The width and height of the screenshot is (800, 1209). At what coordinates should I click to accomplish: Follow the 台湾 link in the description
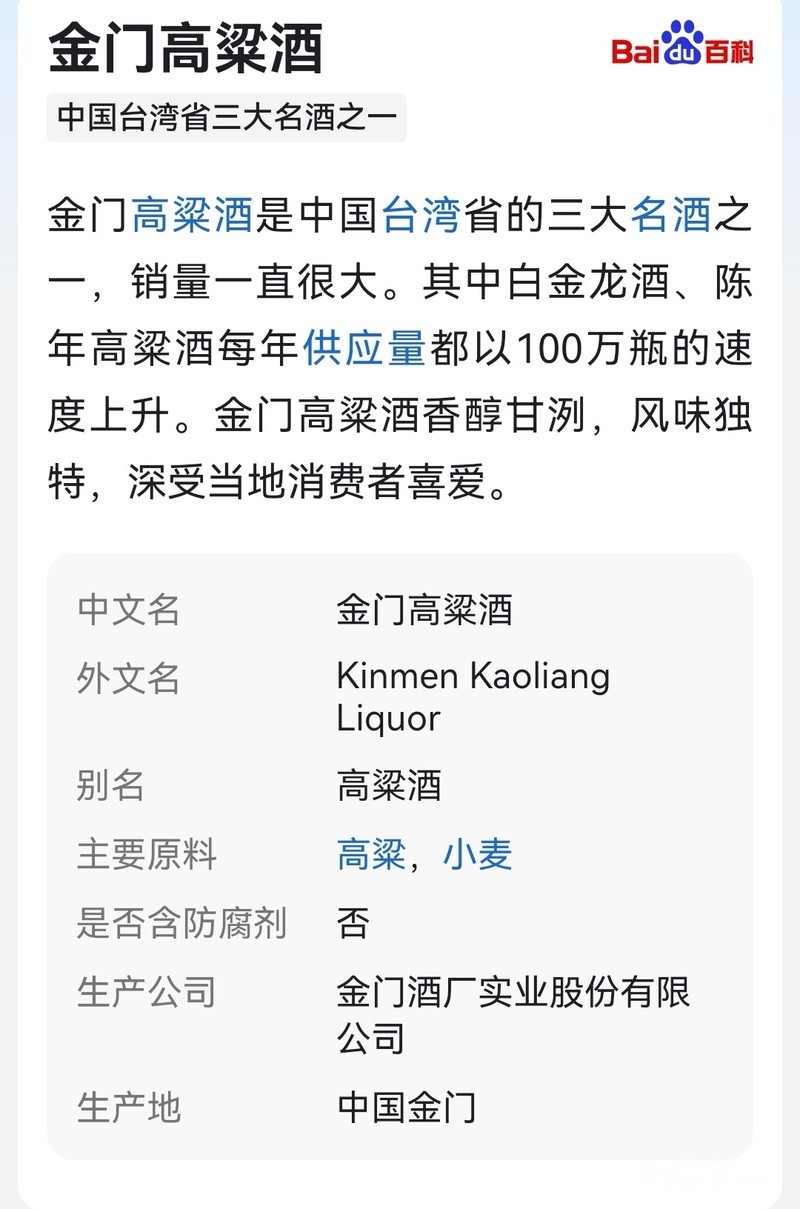click(421, 215)
